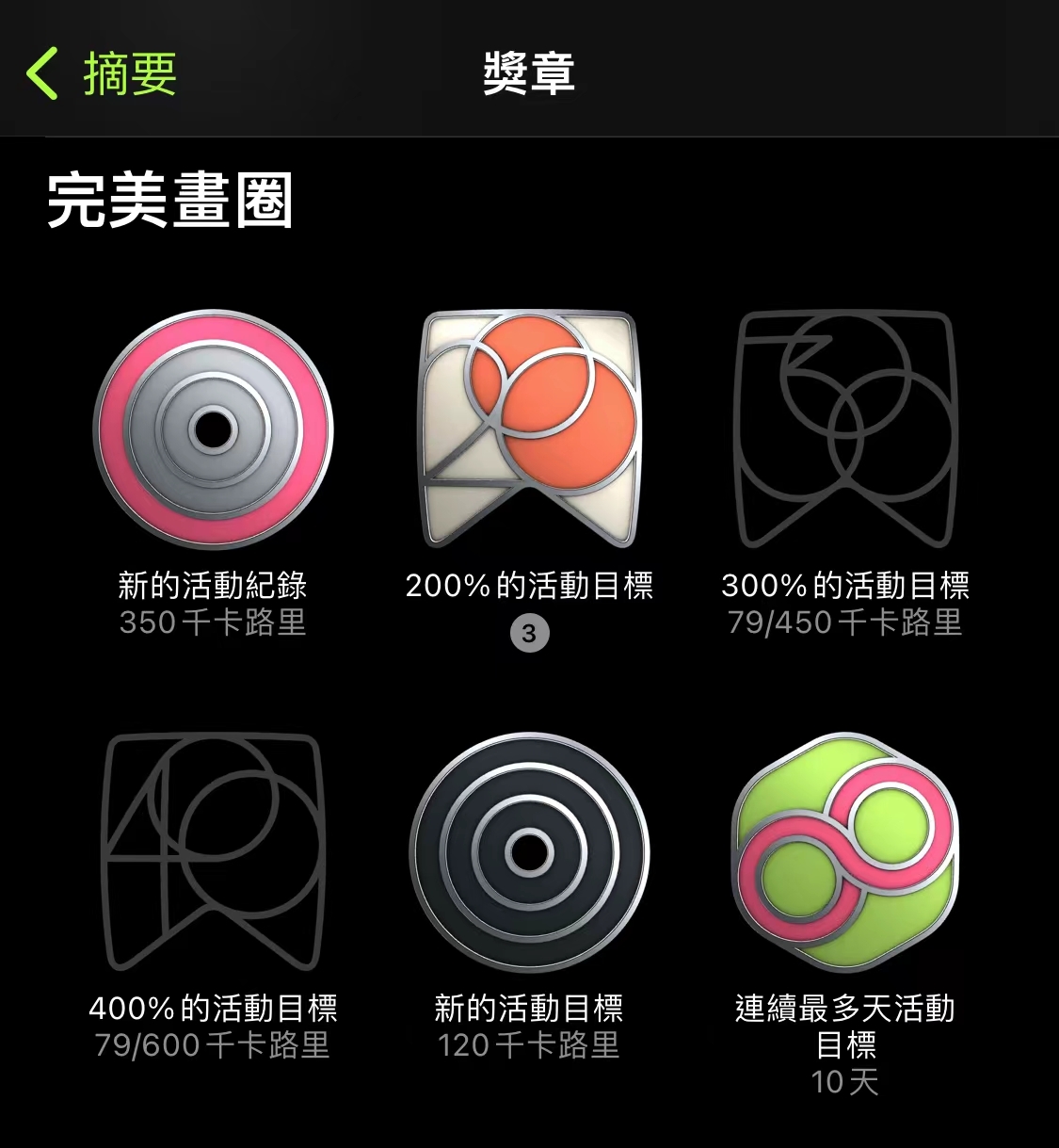Image resolution: width=1059 pixels, height=1148 pixels.
Task: Tap the circled 3 earned-count indicator
Action: 530,634
